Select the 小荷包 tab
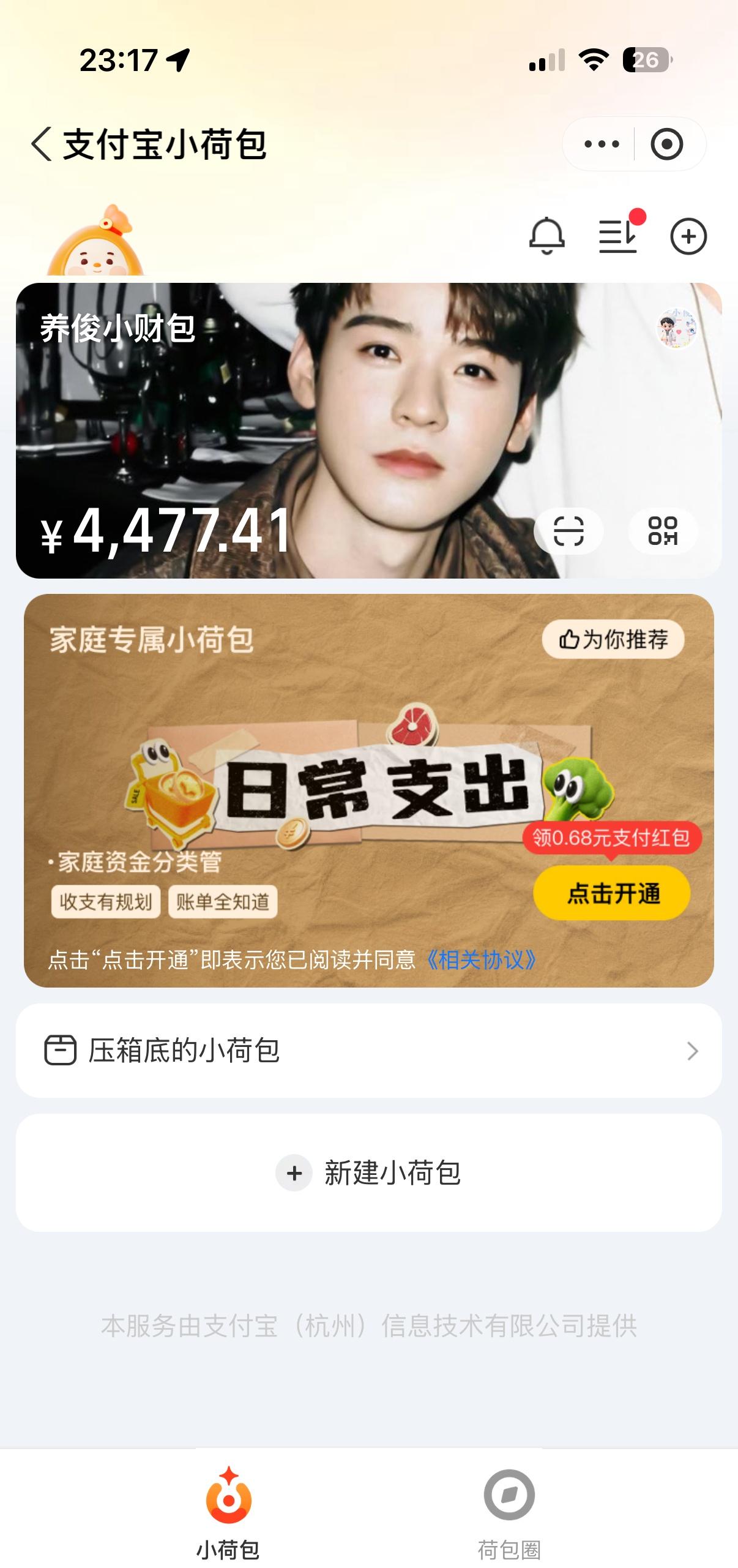 [228, 1514]
